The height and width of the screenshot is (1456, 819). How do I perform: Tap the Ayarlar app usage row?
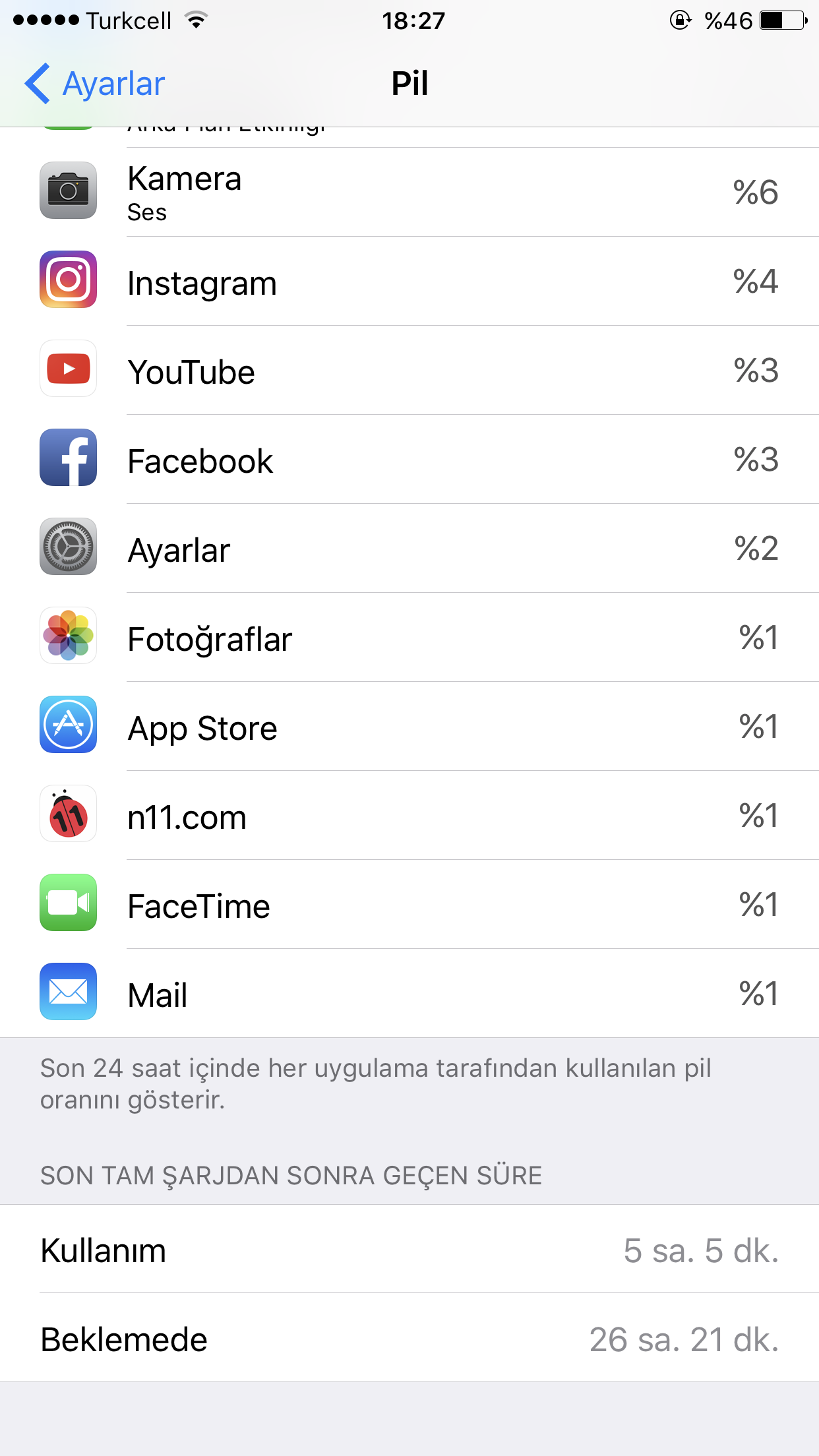409,549
